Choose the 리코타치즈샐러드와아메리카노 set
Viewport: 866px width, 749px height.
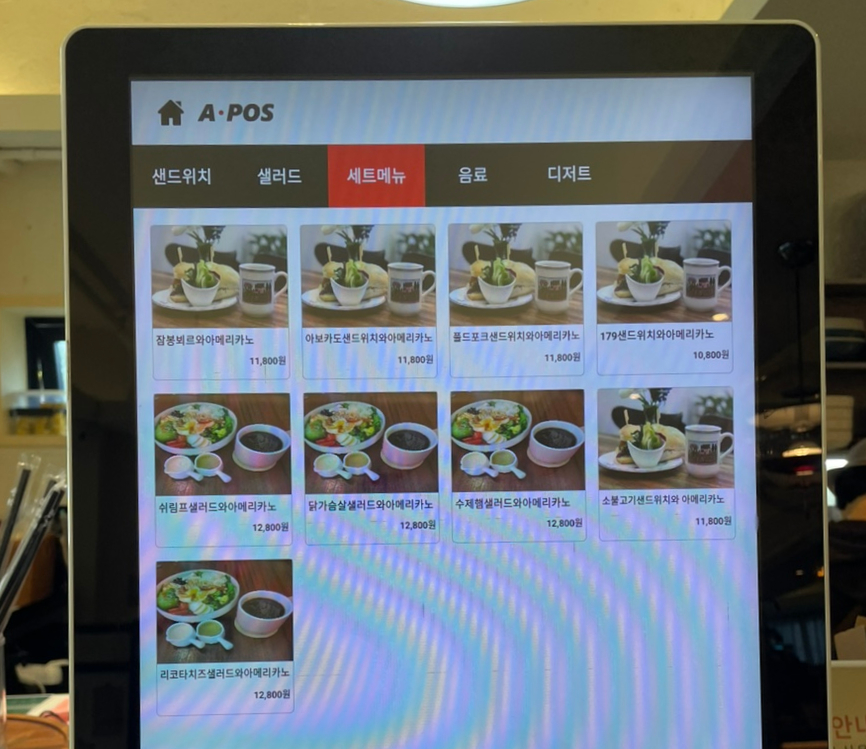(224, 636)
